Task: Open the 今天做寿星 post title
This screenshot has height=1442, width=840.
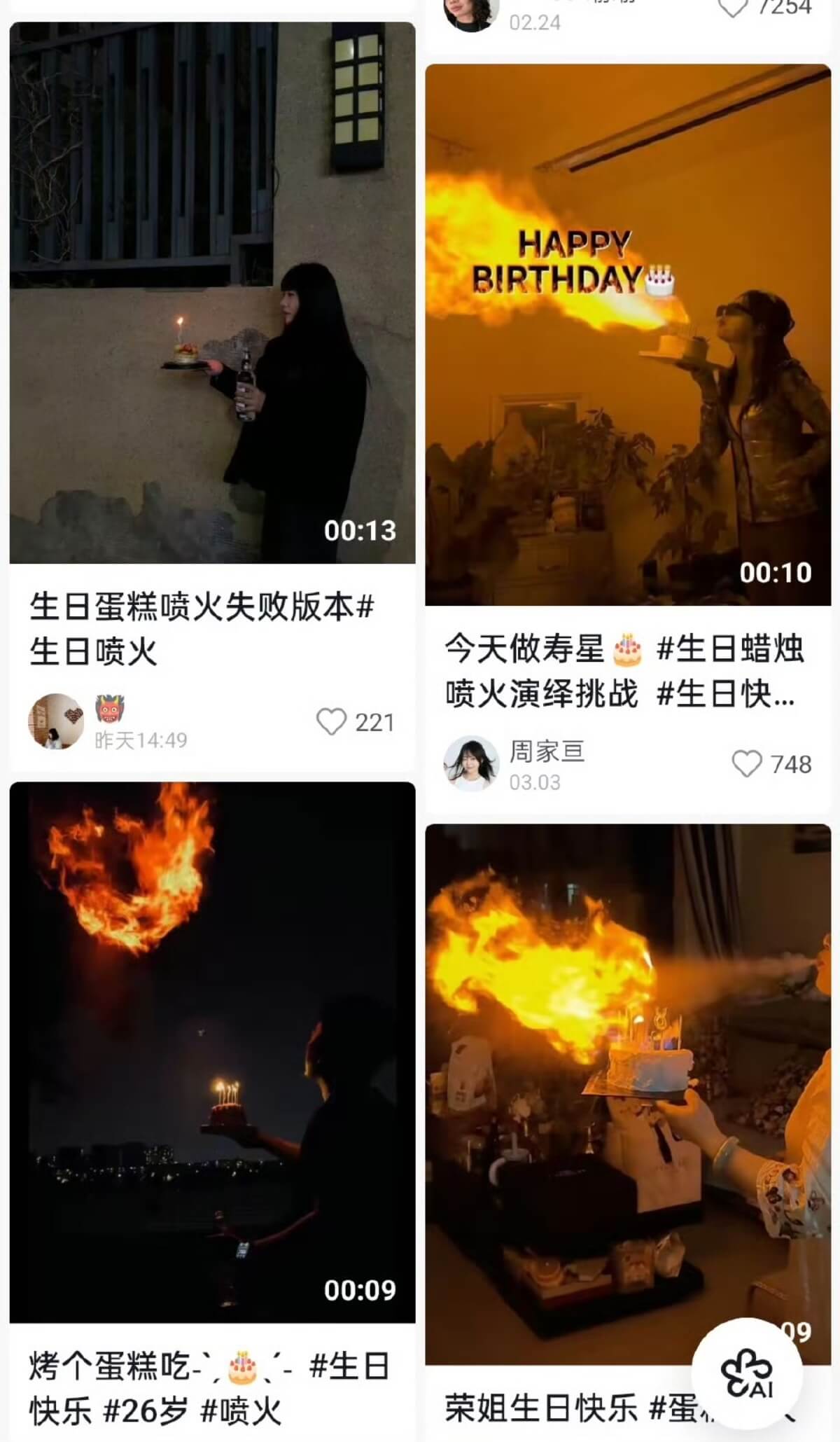Action: click(x=623, y=671)
